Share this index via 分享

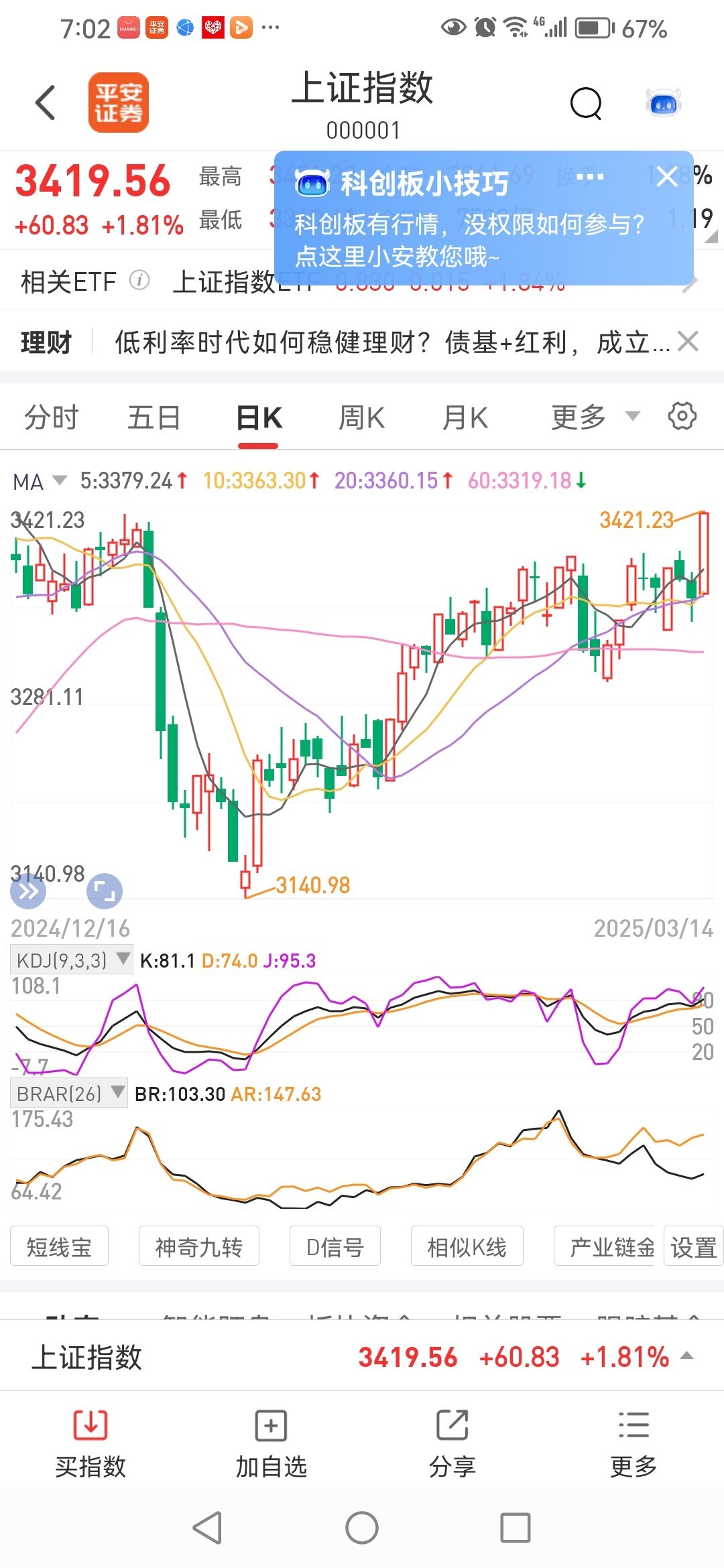452,1443
